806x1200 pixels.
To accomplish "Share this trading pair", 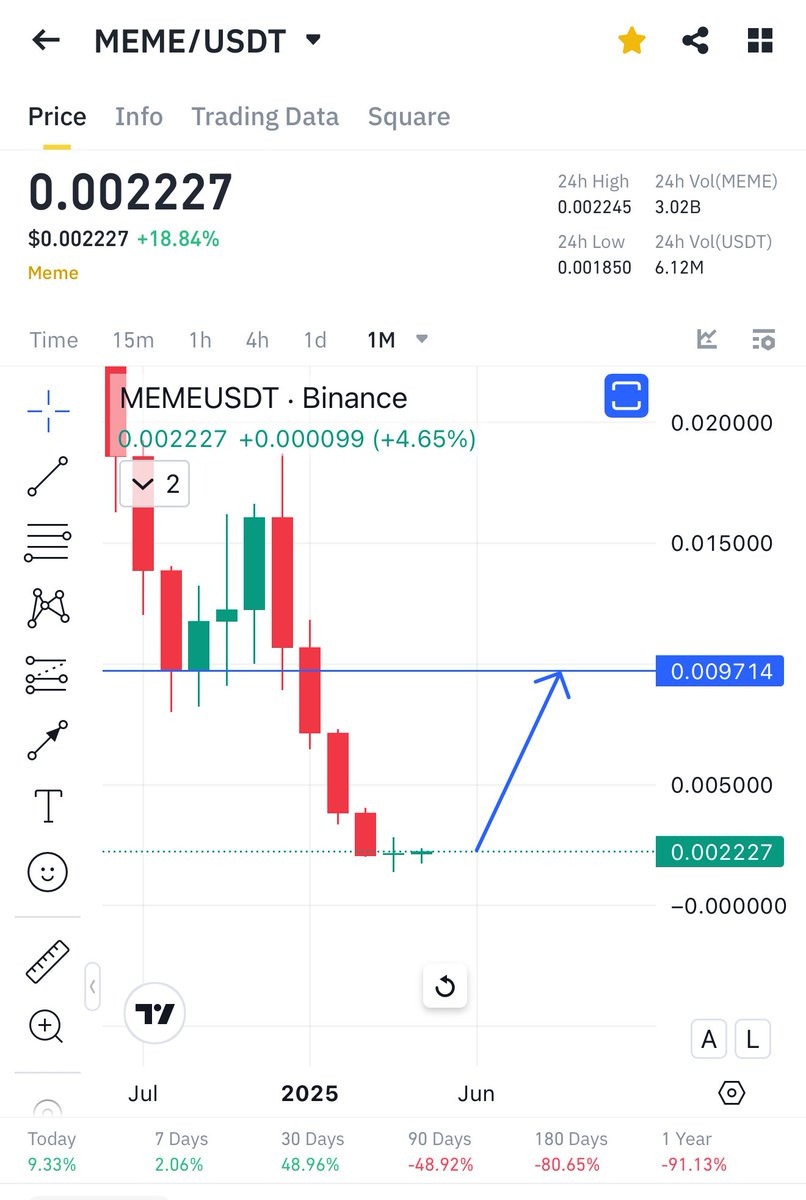I will point(695,41).
